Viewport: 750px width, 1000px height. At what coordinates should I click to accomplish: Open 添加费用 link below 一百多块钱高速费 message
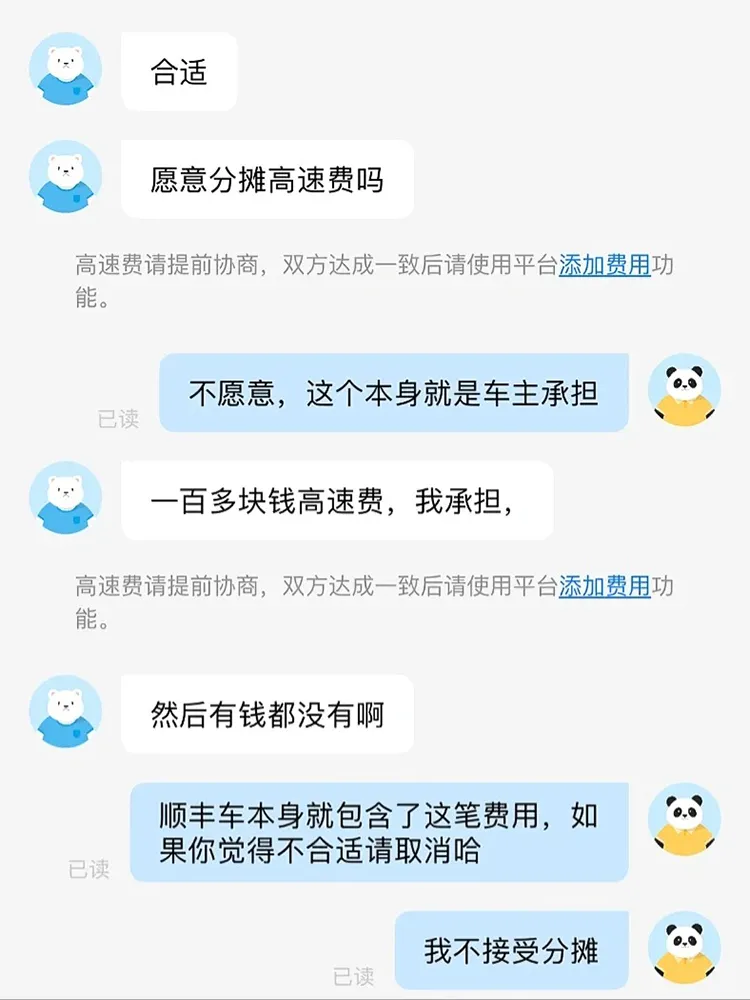(604, 587)
